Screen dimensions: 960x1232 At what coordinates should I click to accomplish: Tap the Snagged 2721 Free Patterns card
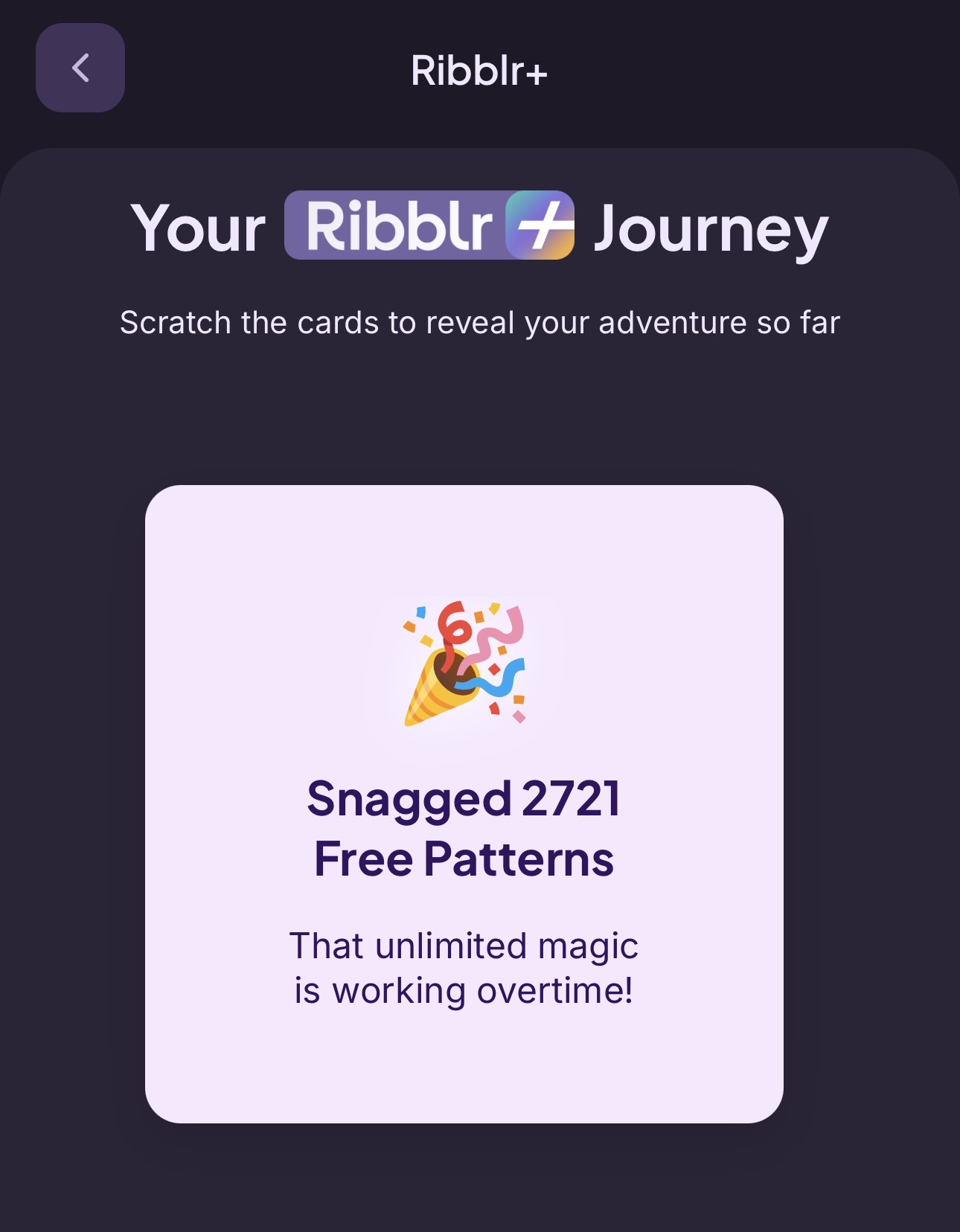coord(464,803)
